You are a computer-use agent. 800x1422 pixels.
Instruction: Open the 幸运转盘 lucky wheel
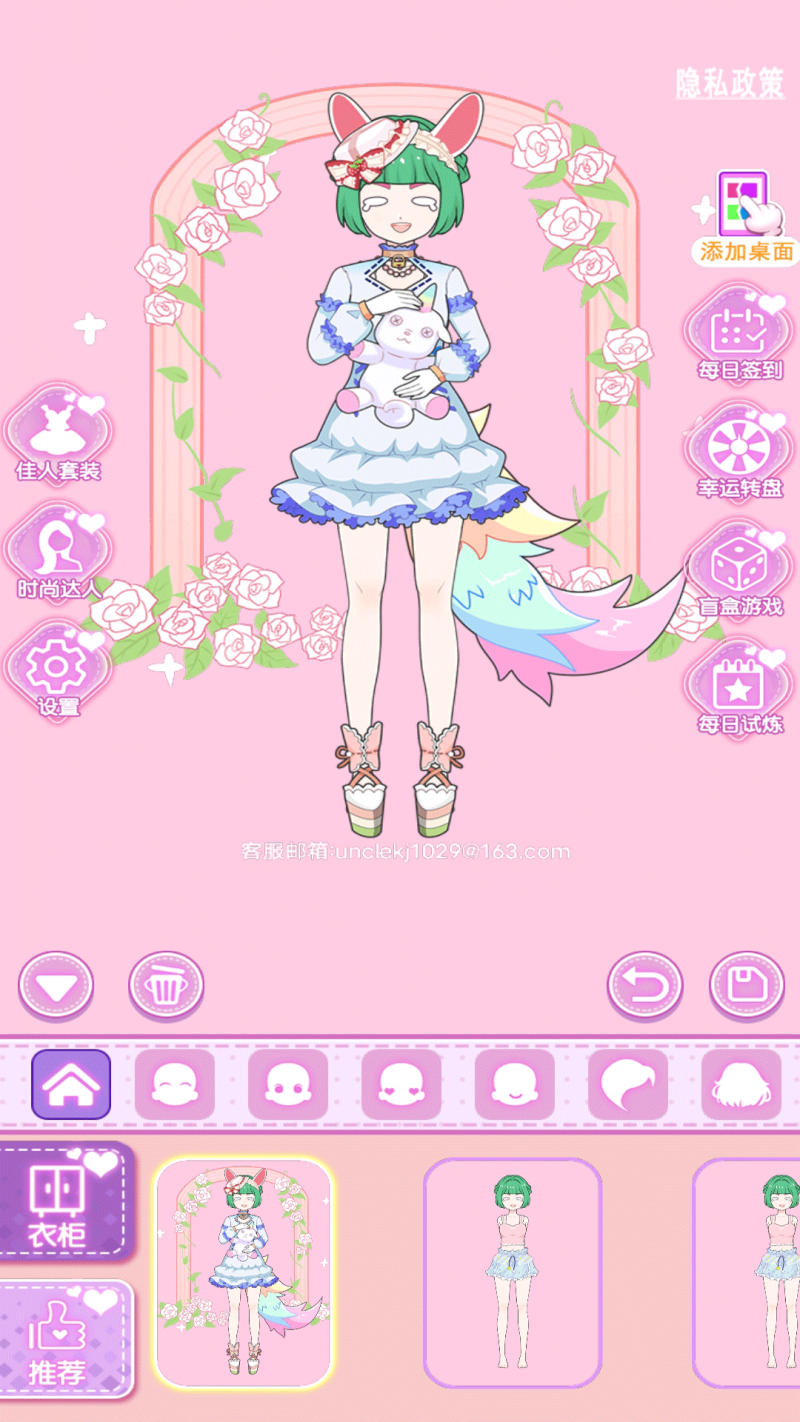pos(739,452)
